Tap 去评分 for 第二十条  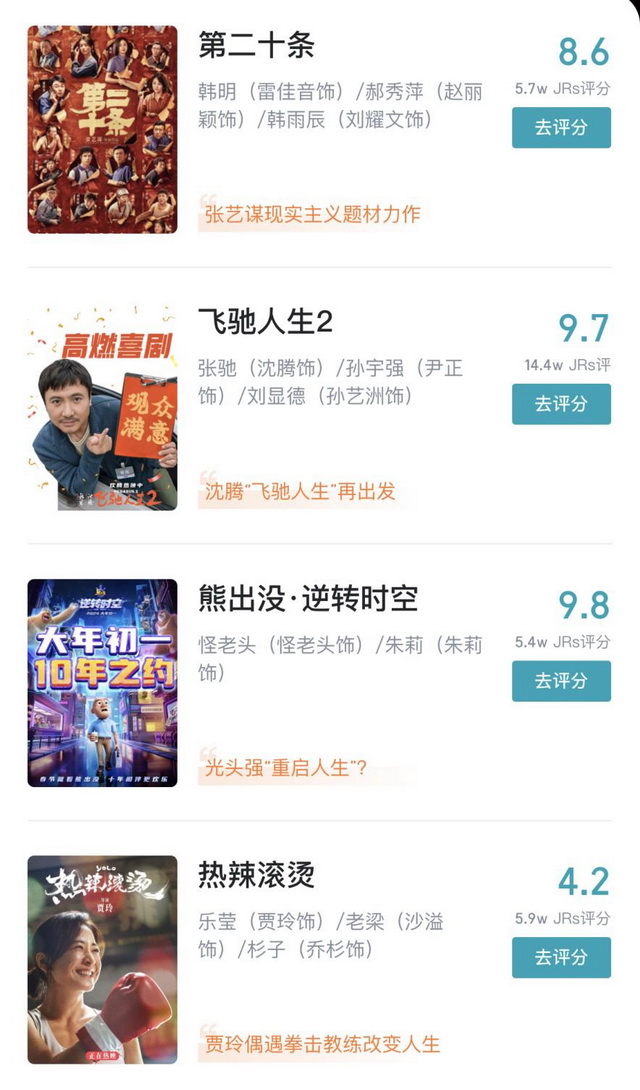click(x=561, y=127)
